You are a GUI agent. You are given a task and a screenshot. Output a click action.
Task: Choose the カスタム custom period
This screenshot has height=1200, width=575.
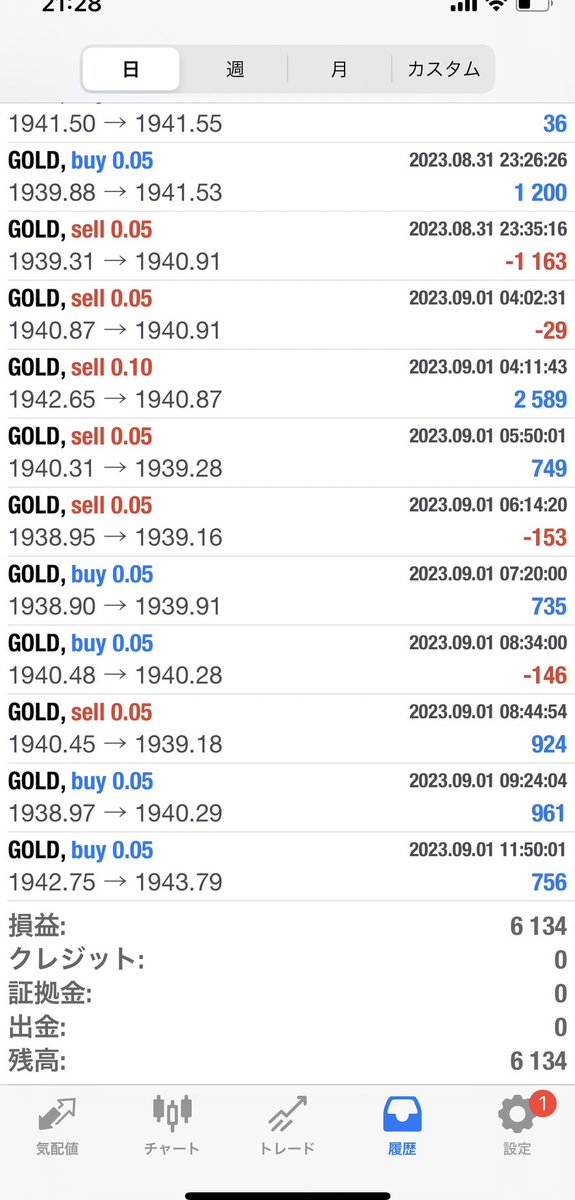443,70
